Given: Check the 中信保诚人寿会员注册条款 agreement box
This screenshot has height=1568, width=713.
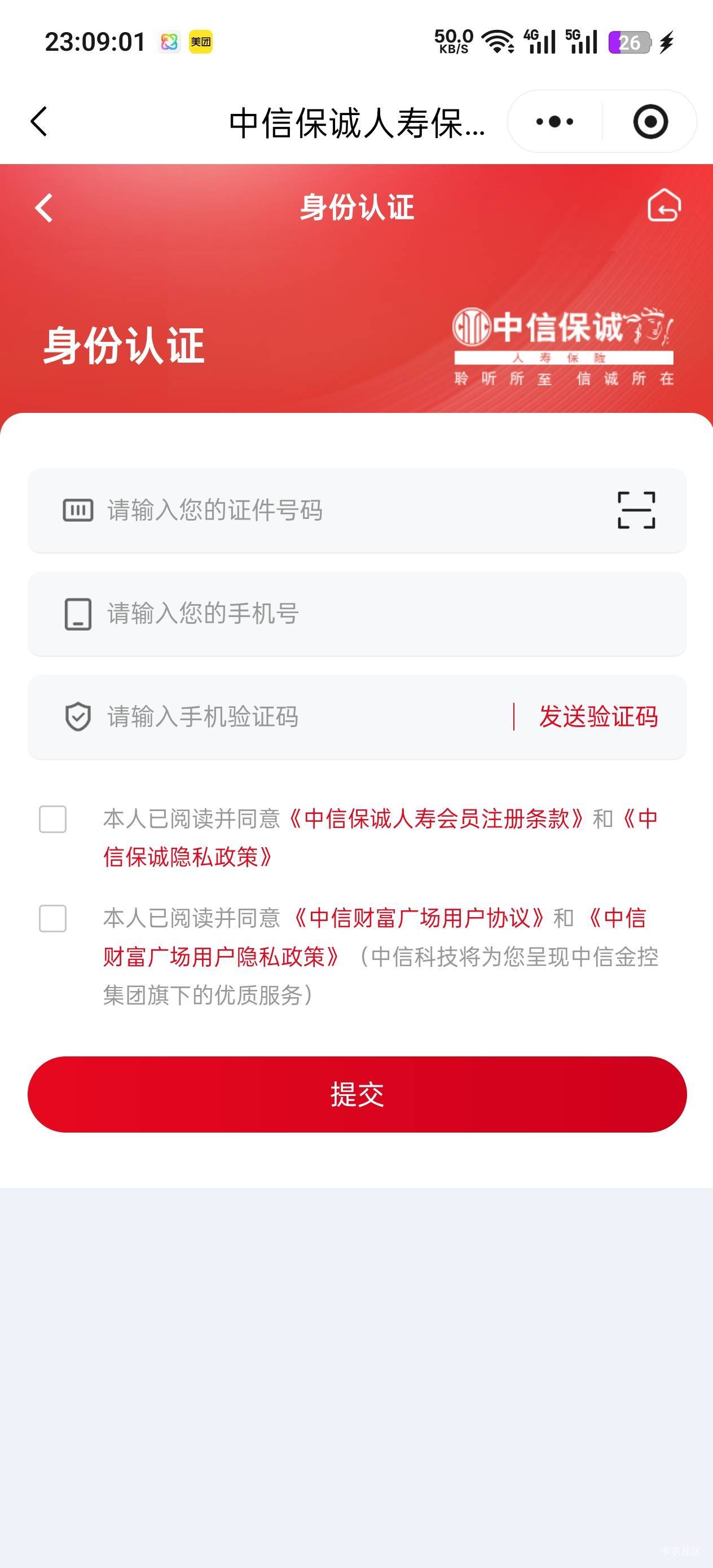Looking at the screenshot, I should click(53, 820).
